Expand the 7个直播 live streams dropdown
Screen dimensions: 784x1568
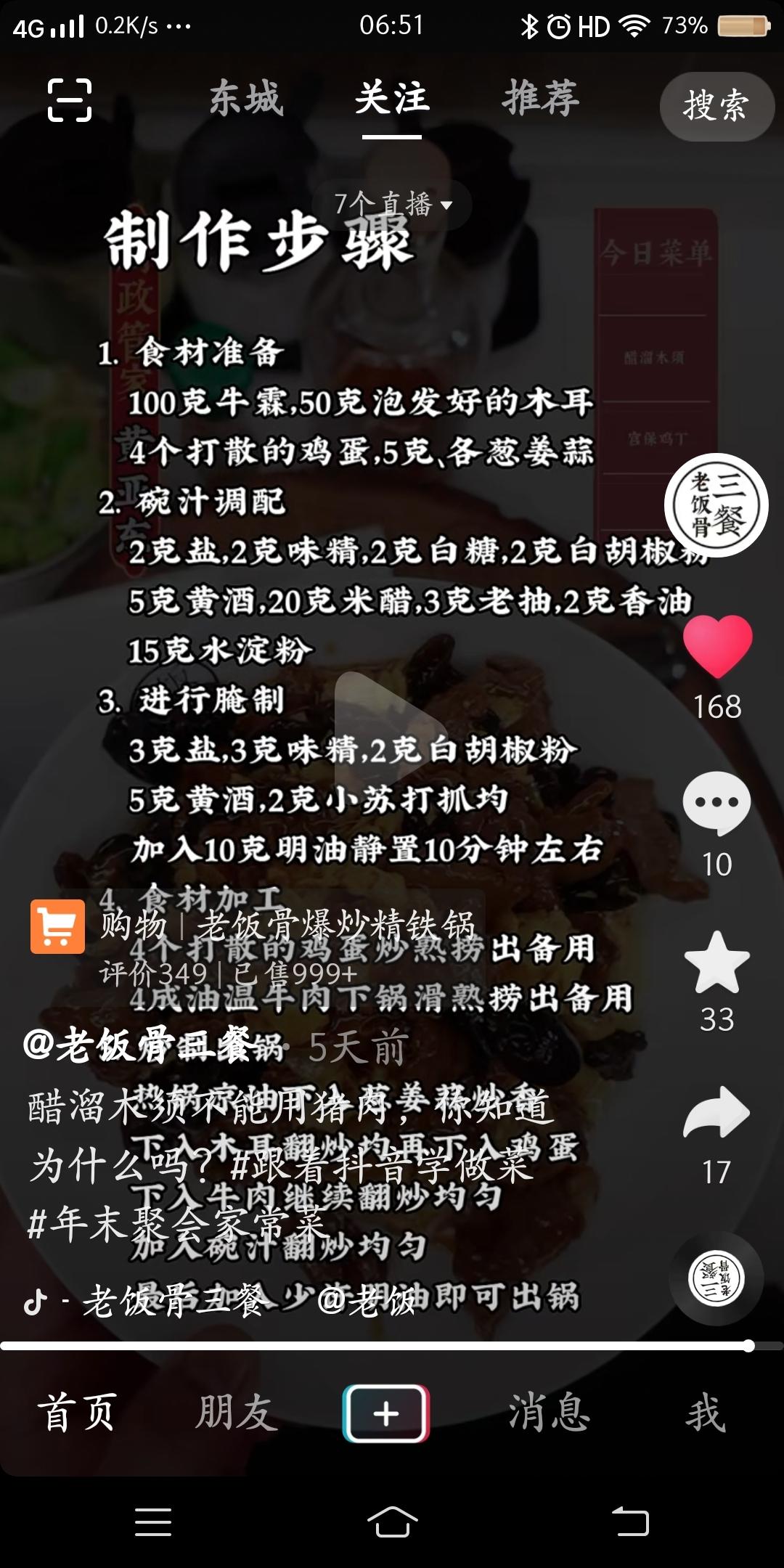click(392, 204)
